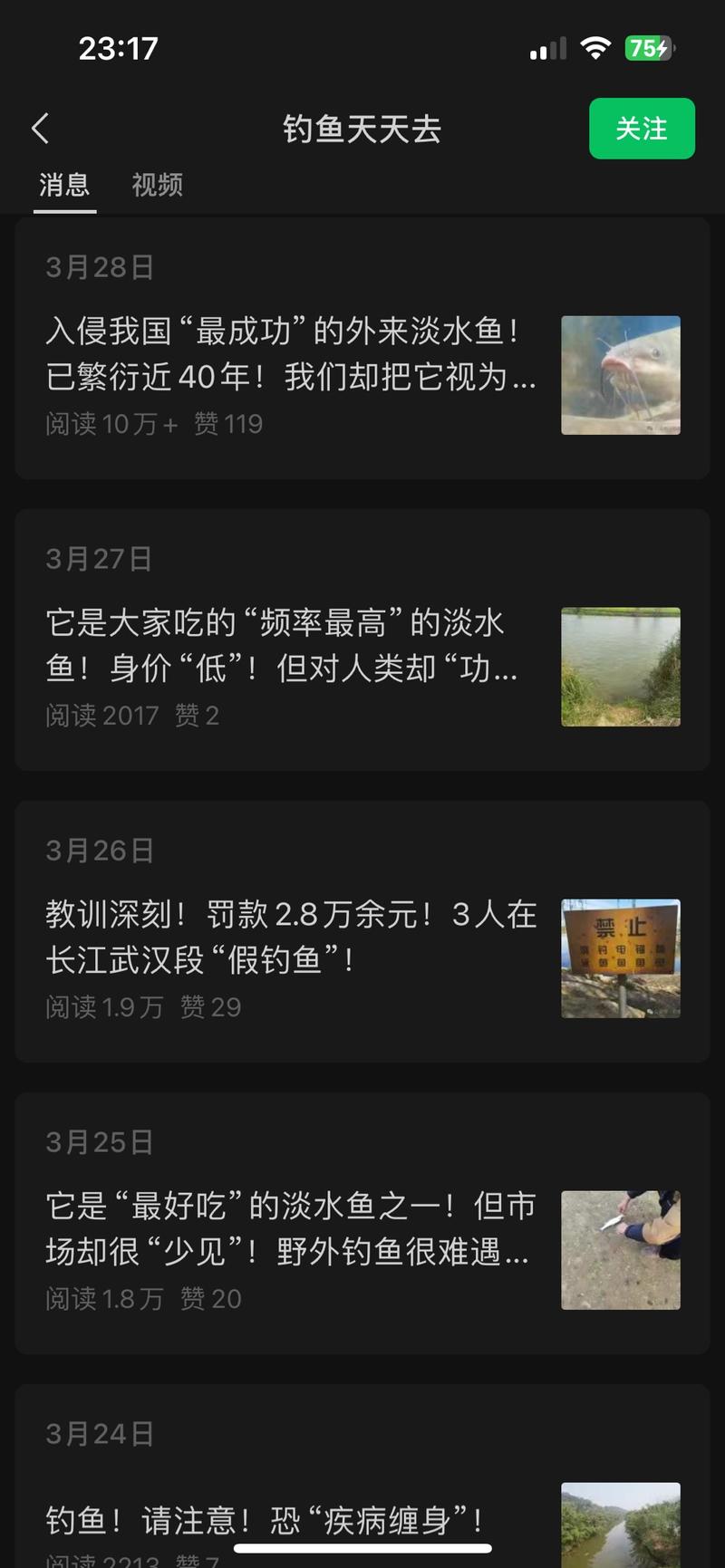Open the riverside thumbnail on the March 27 post
The image size is (725, 1568).
click(620, 668)
